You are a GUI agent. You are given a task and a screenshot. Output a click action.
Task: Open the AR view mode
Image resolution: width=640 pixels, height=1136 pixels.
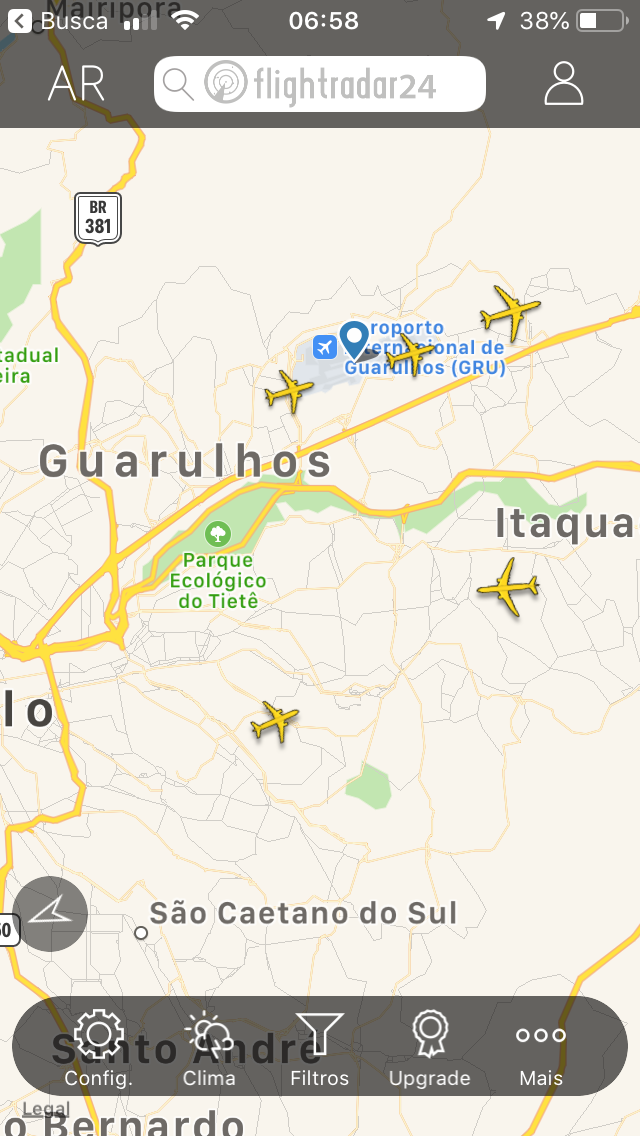pyautogui.click(x=76, y=84)
